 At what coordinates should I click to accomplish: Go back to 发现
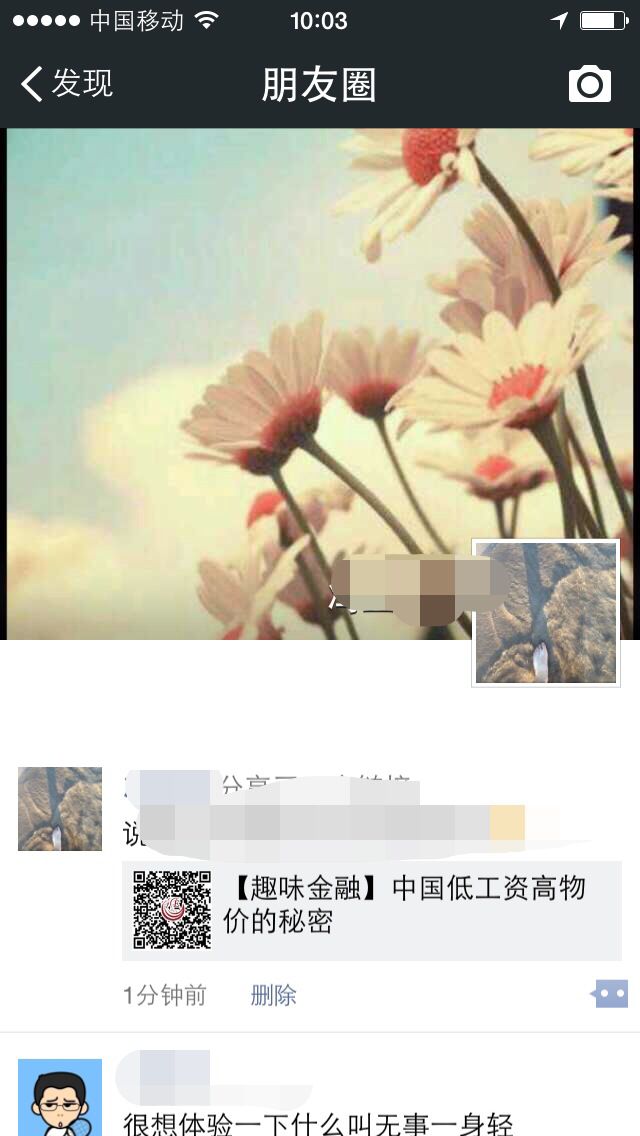coord(66,84)
